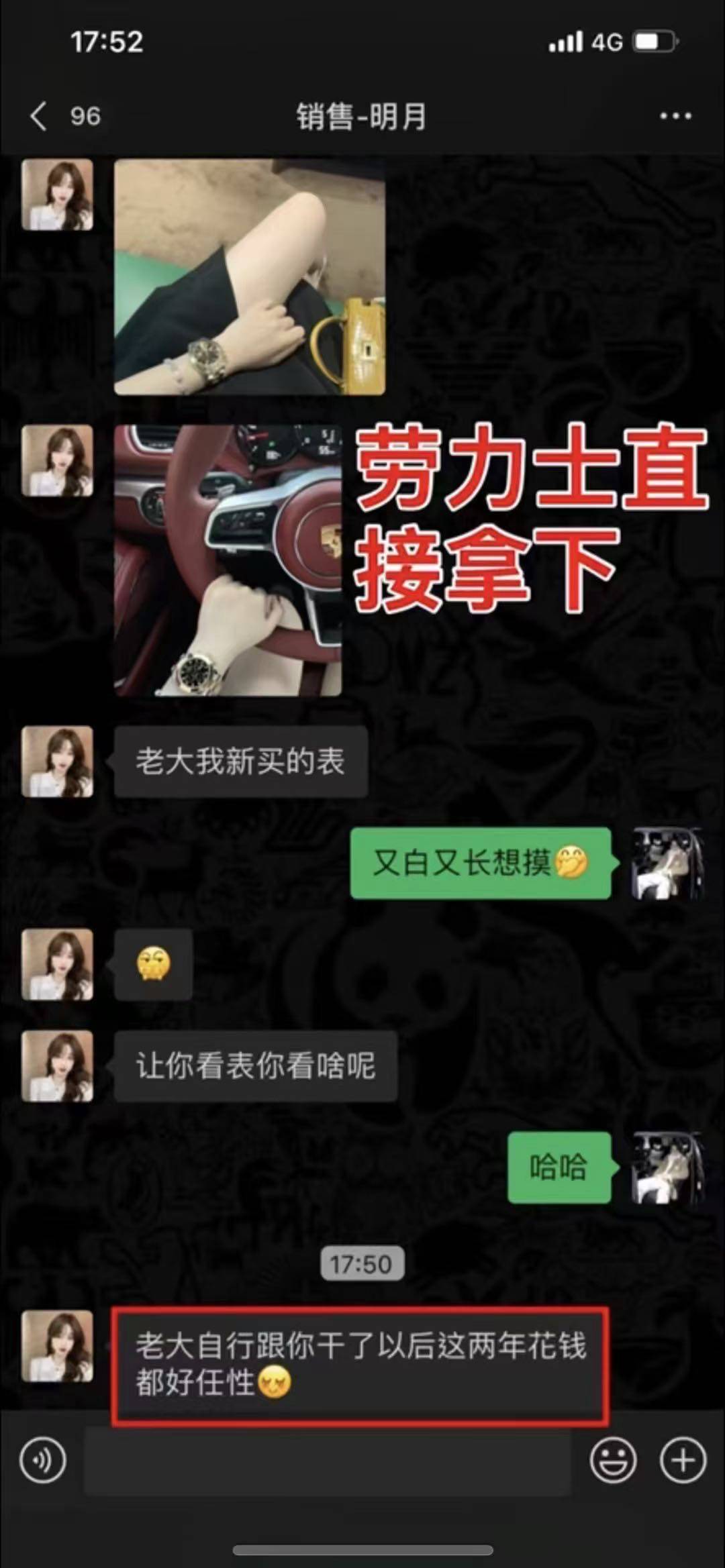
Task: Focus the message text field
Action: click(x=327, y=1460)
